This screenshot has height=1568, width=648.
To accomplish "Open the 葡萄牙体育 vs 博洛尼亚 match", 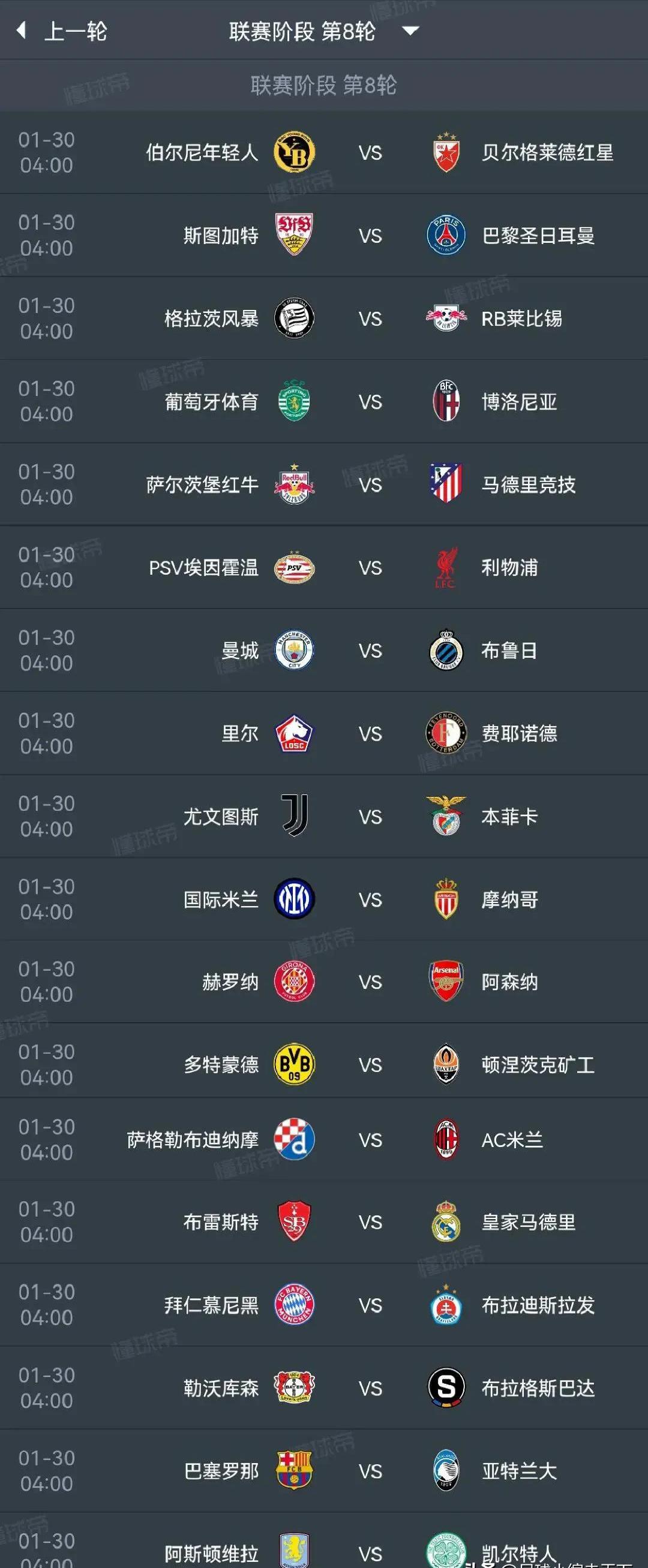I will click(x=370, y=402).
